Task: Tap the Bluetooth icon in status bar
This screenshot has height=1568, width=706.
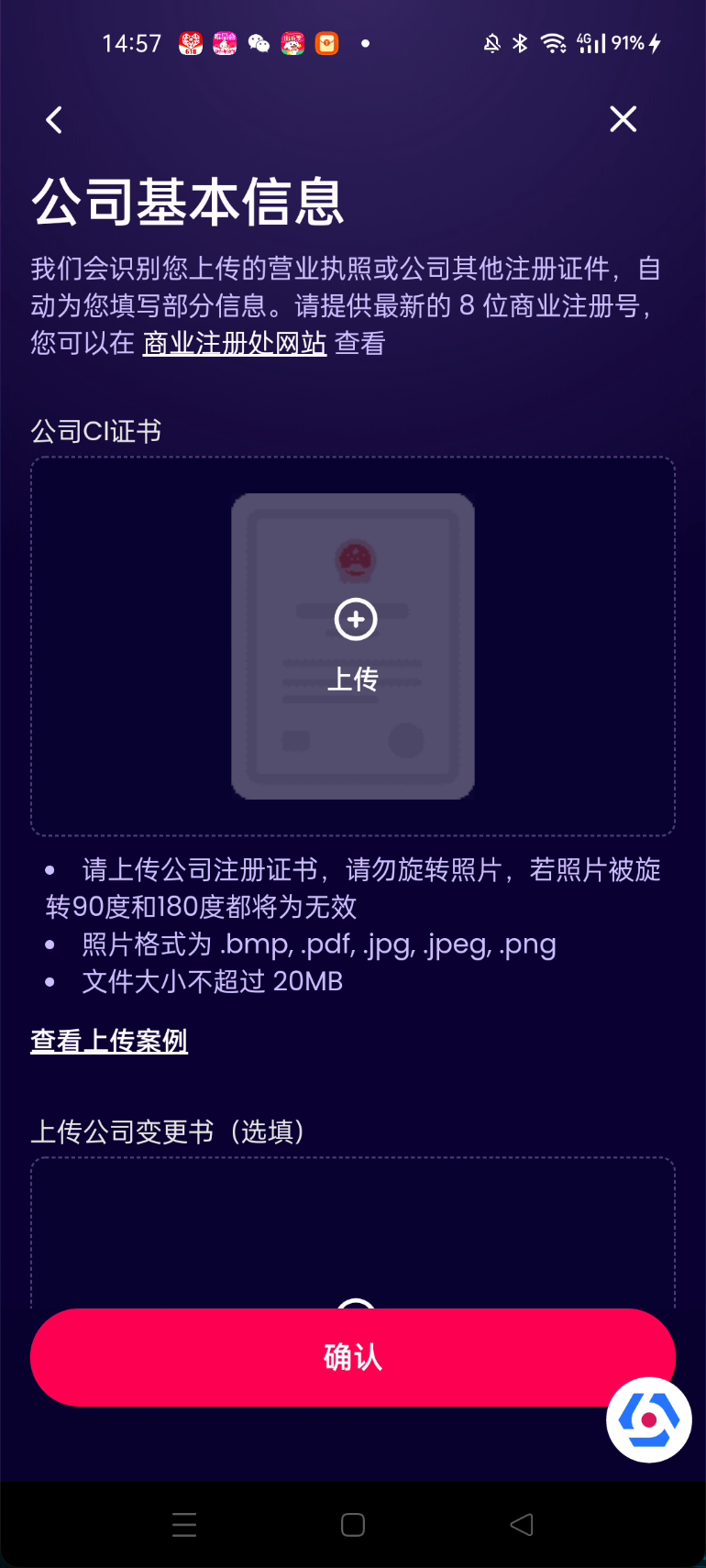Action: pos(521,42)
